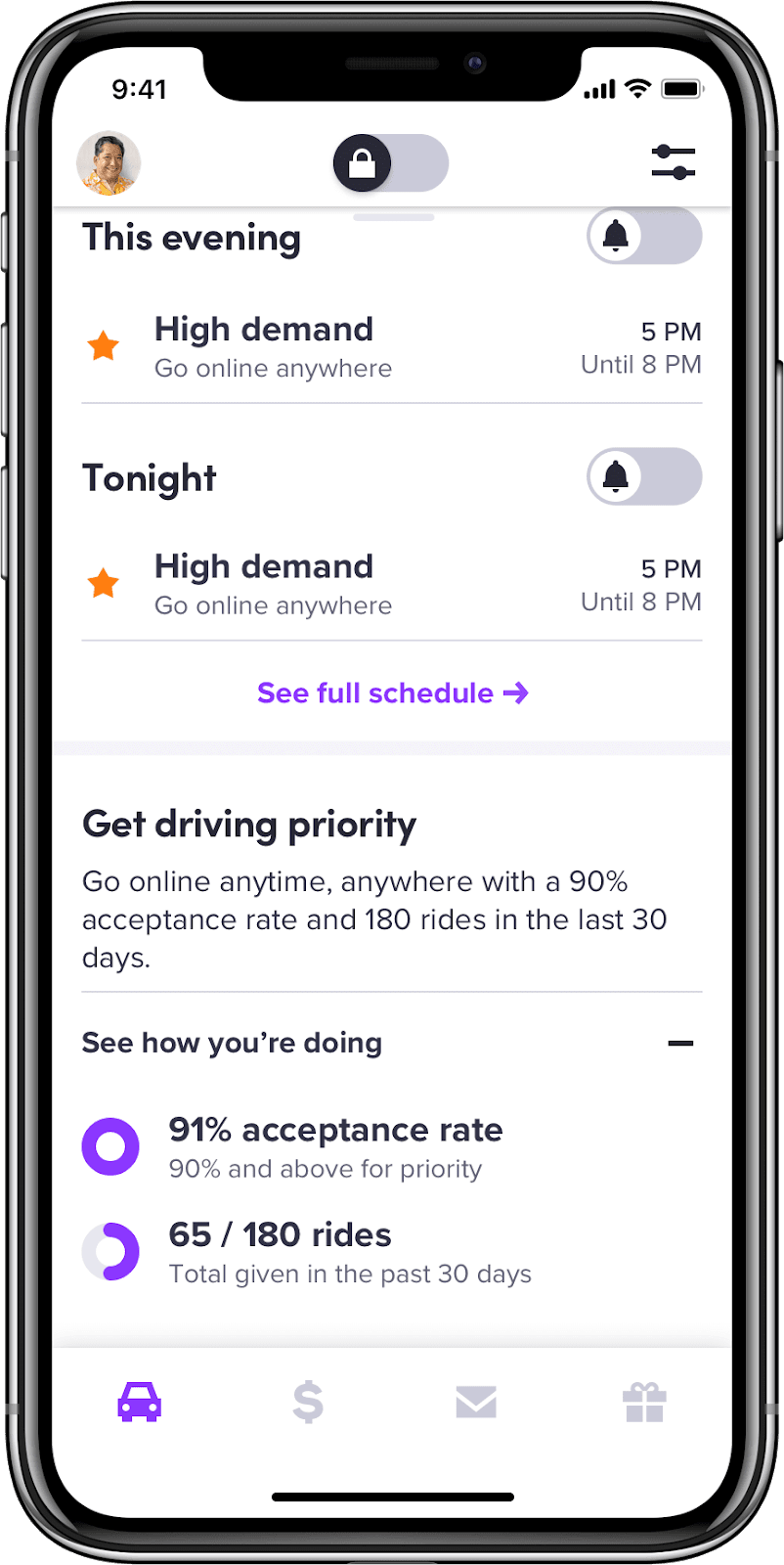Go to the rewards gift tab

click(644, 1403)
